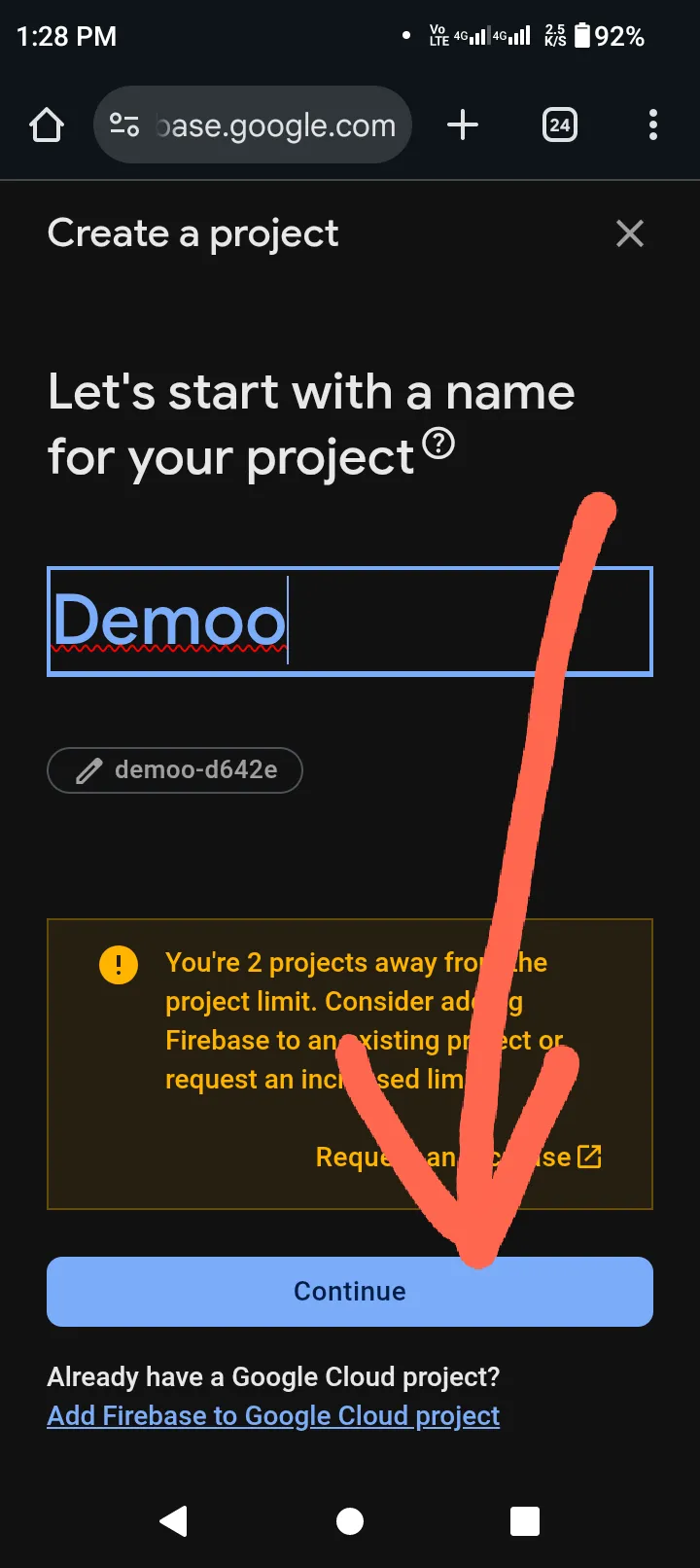
Task: Close the Create a project dialog
Action: (x=630, y=233)
